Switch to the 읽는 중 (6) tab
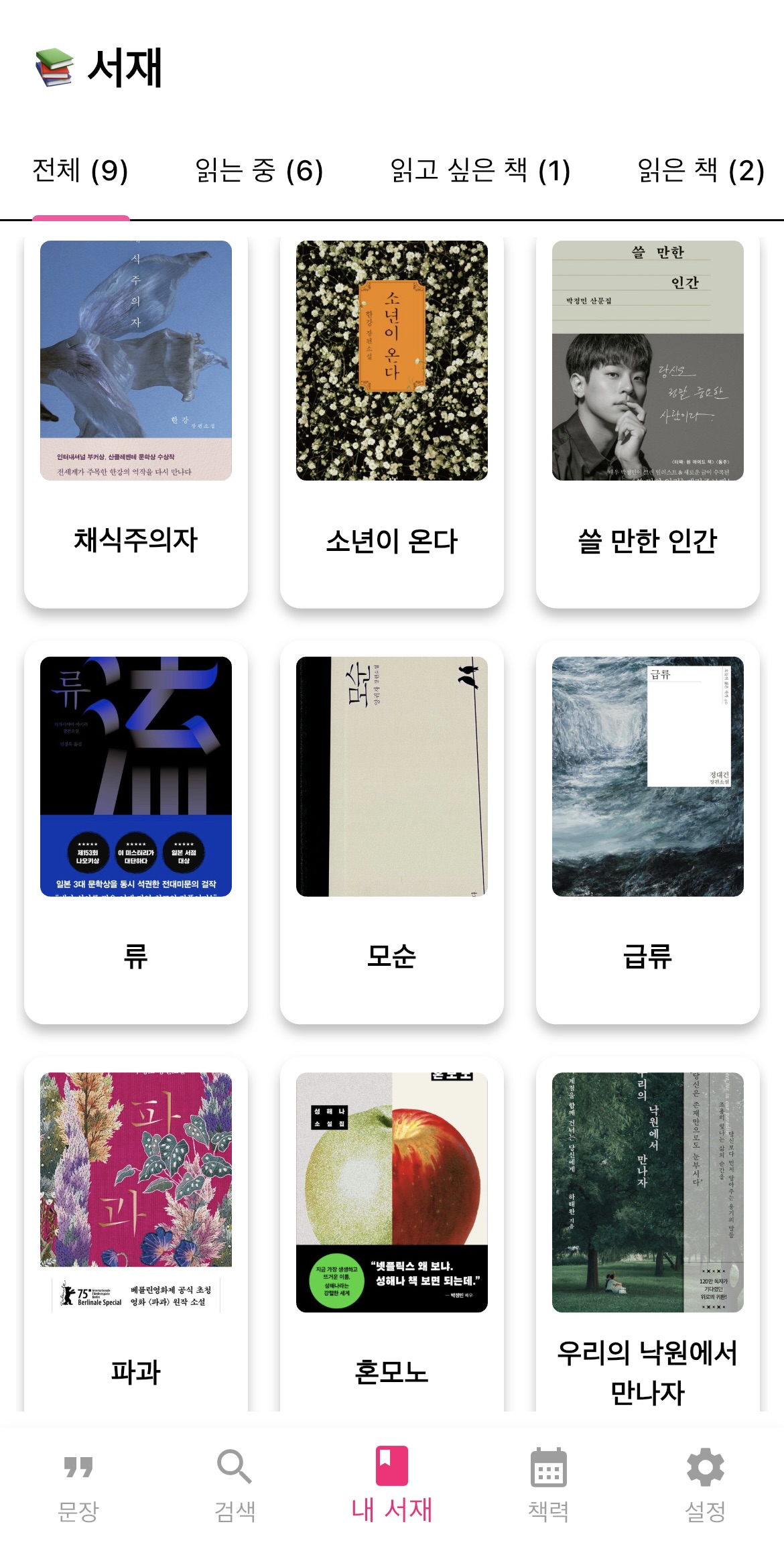Image resolution: width=784 pixels, height=1557 pixels. click(259, 171)
